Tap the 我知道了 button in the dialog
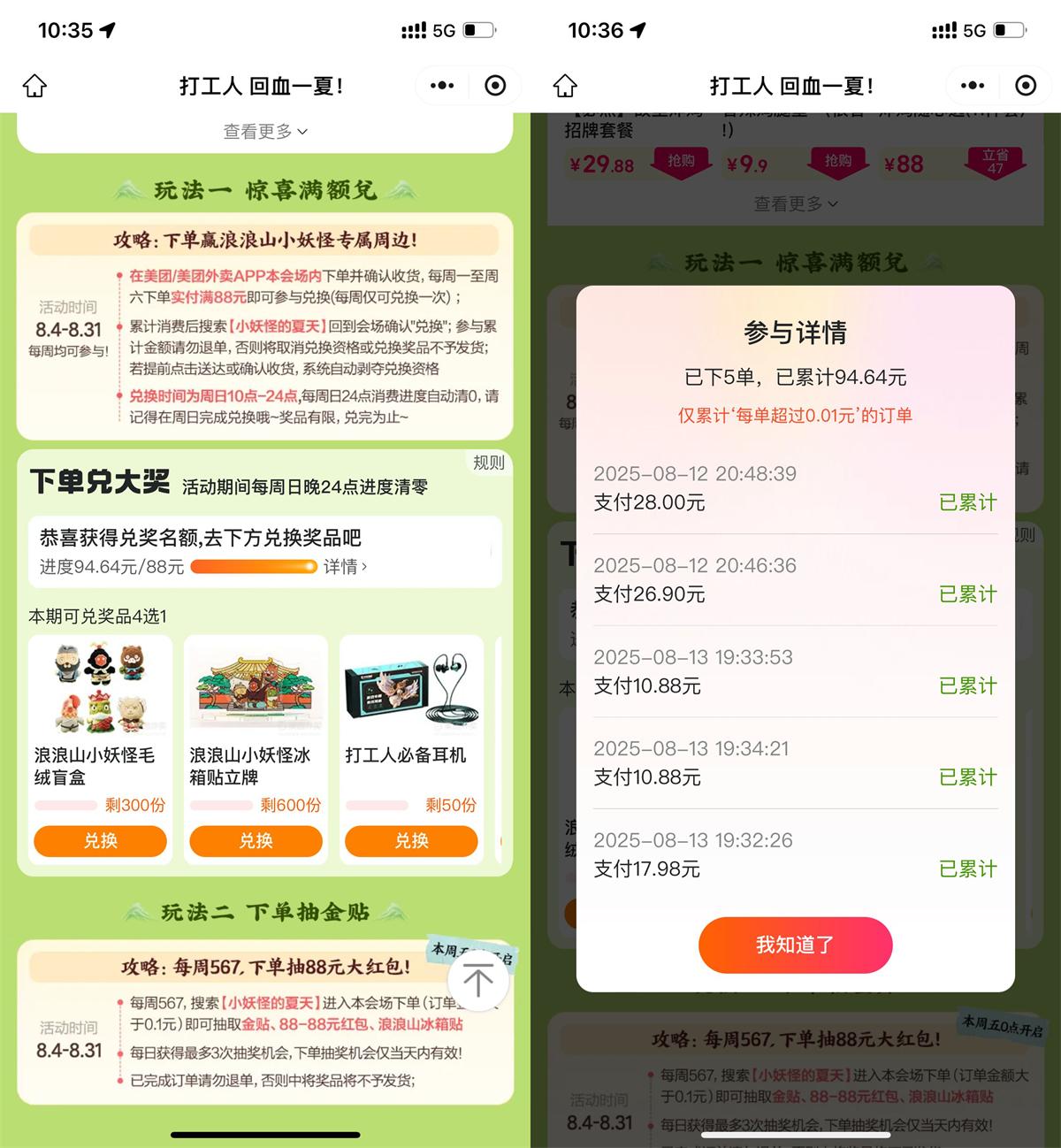Viewport: 1061px width, 1148px height. click(794, 945)
